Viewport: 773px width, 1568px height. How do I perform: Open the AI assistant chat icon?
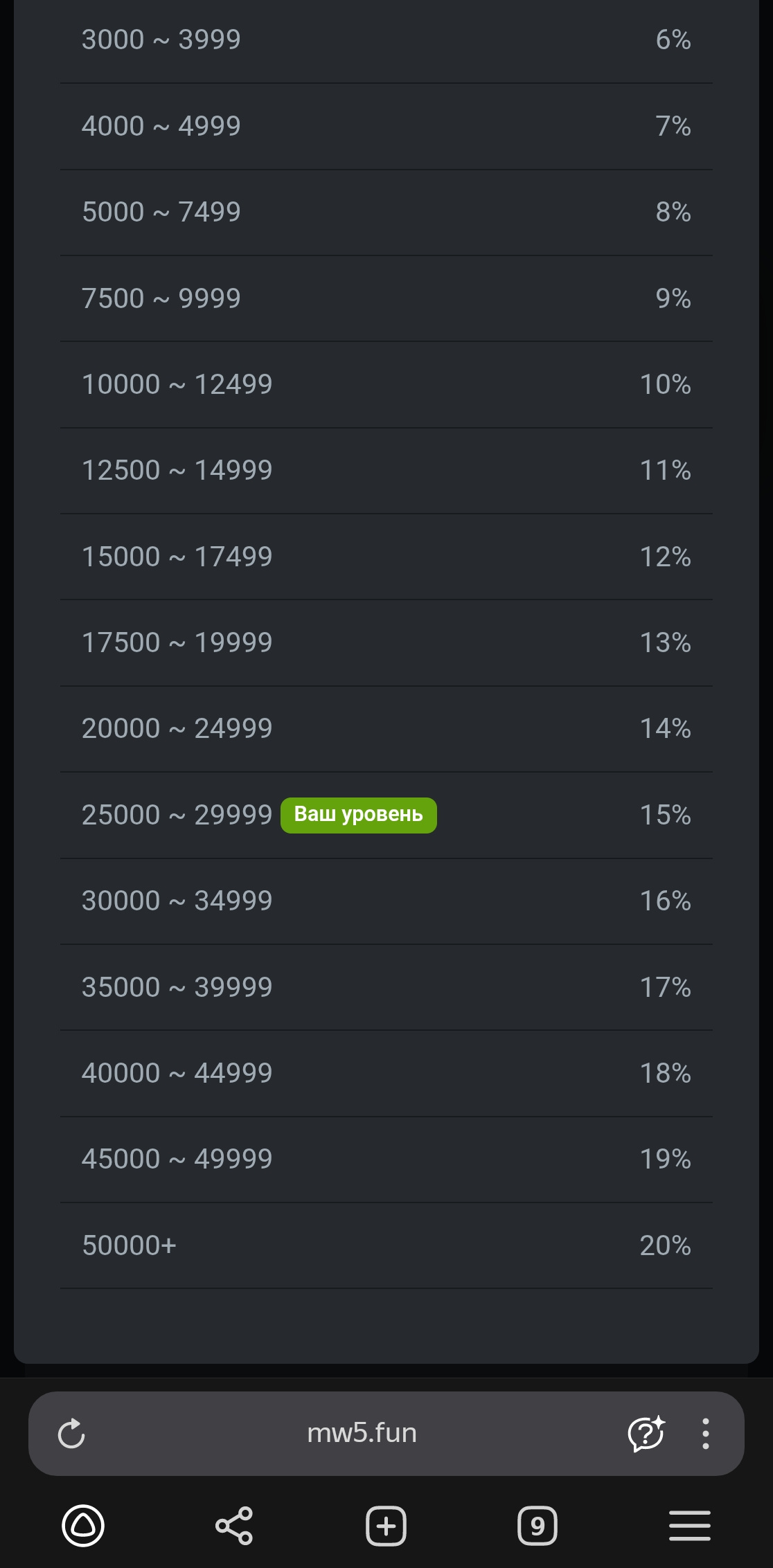click(x=646, y=1433)
